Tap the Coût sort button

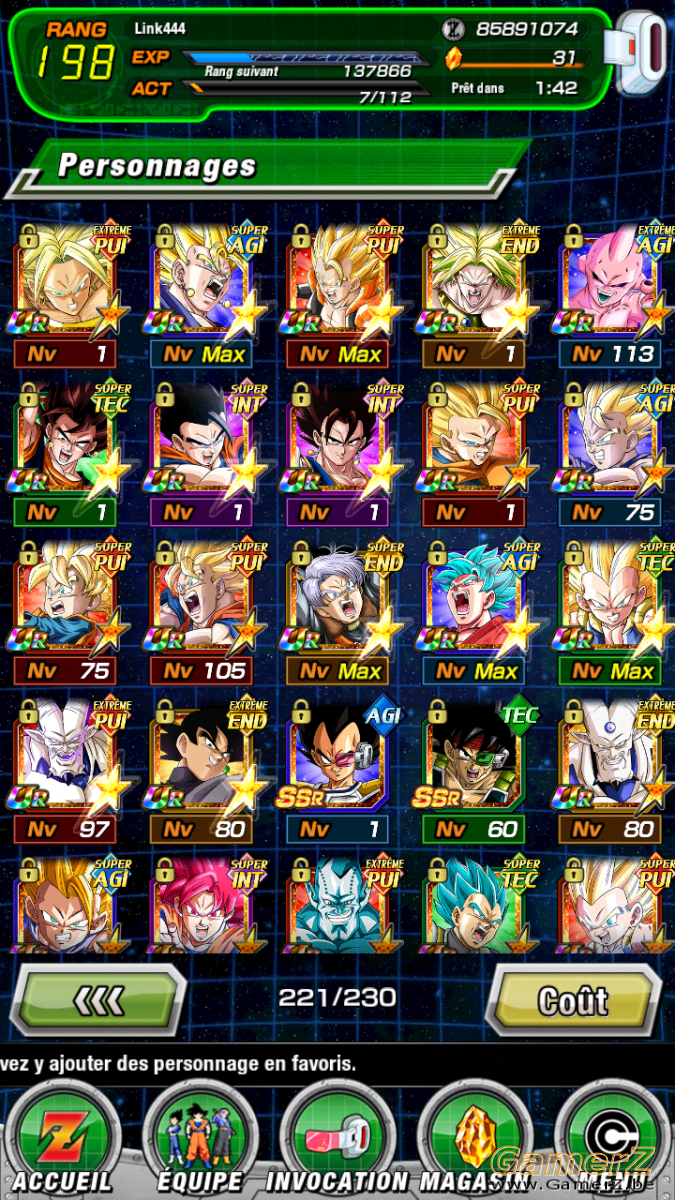pyautogui.click(x=574, y=999)
